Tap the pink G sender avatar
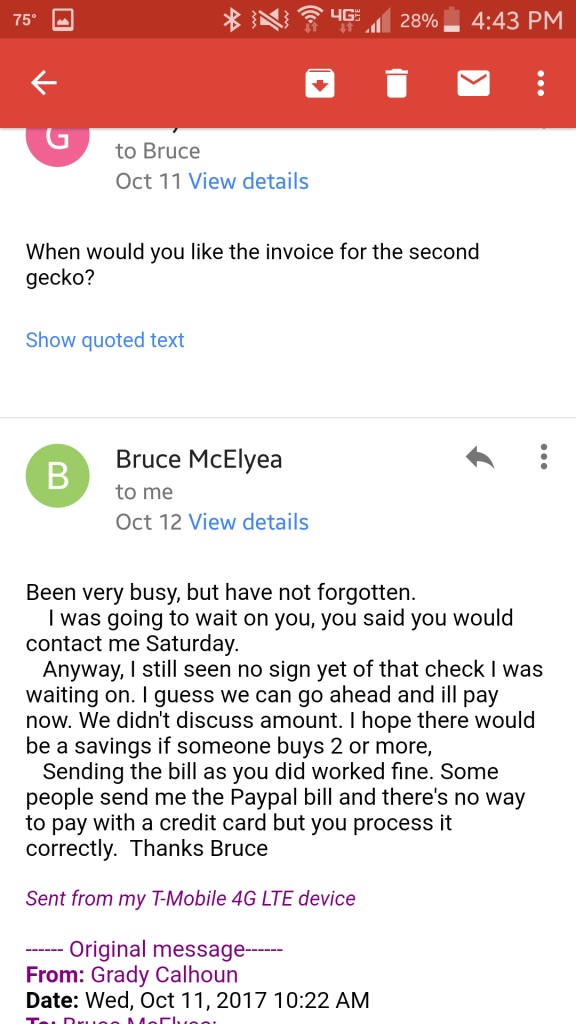 pyautogui.click(x=57, y=144)
